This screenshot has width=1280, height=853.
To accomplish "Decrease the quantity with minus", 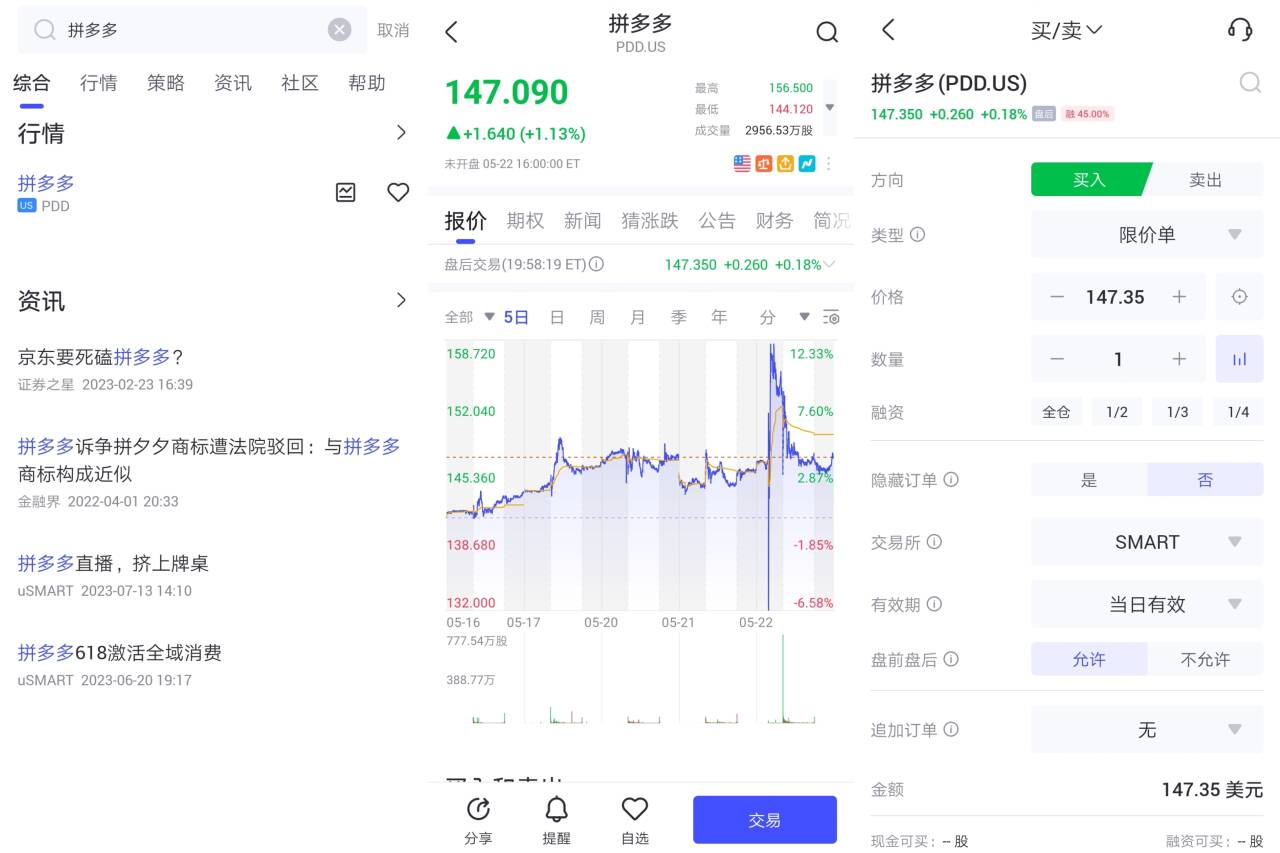I will 1057,359.
